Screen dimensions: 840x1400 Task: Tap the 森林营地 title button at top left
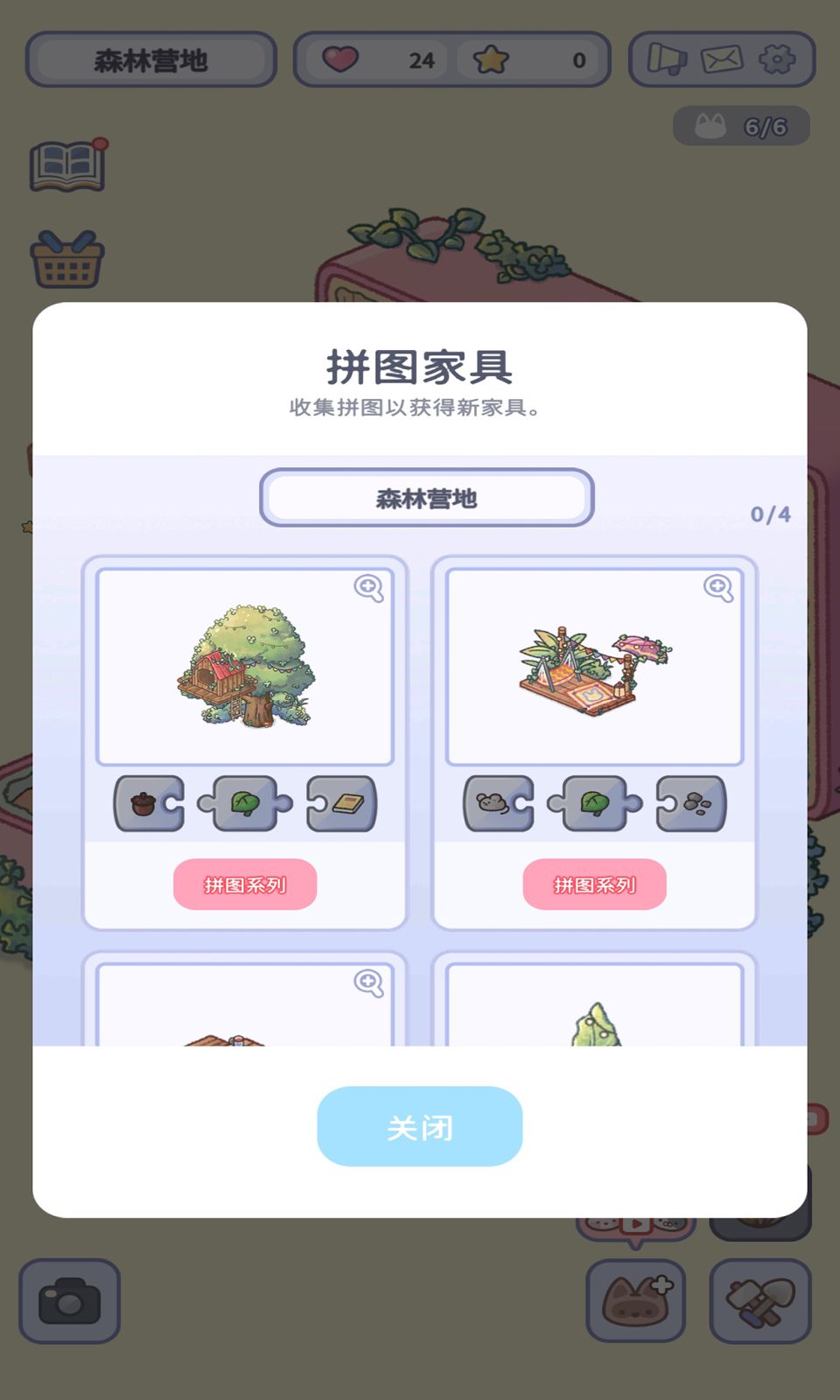[150, 59]
